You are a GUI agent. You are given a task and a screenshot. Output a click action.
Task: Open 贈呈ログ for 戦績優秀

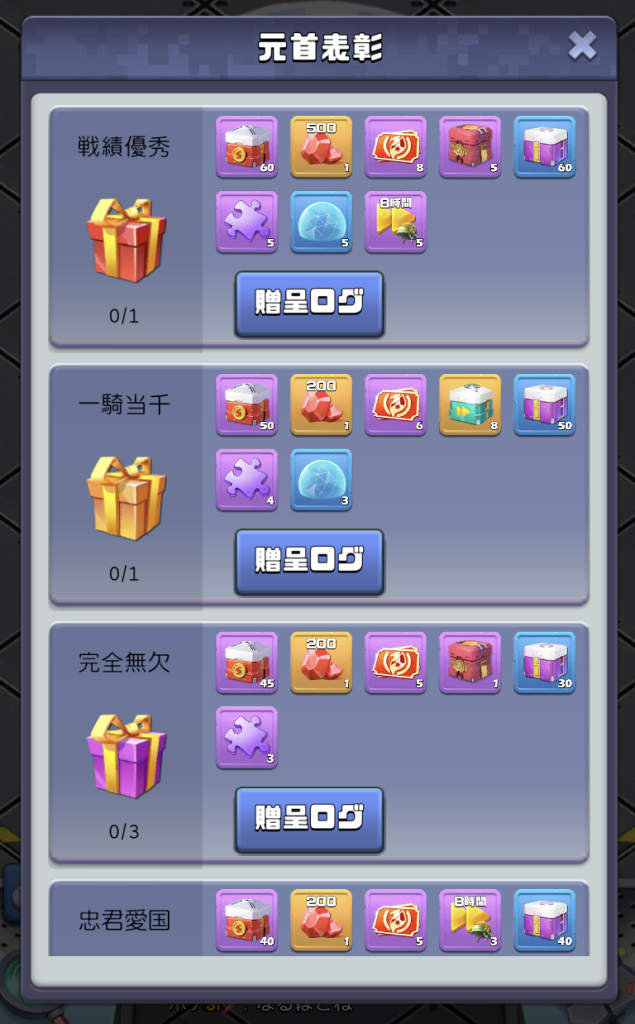pos(309,303)
